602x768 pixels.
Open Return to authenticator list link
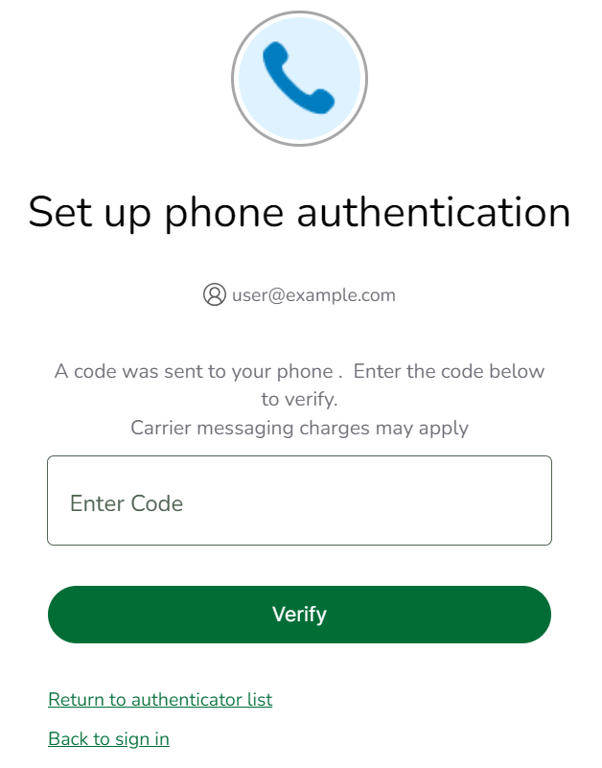click(160, 700)
